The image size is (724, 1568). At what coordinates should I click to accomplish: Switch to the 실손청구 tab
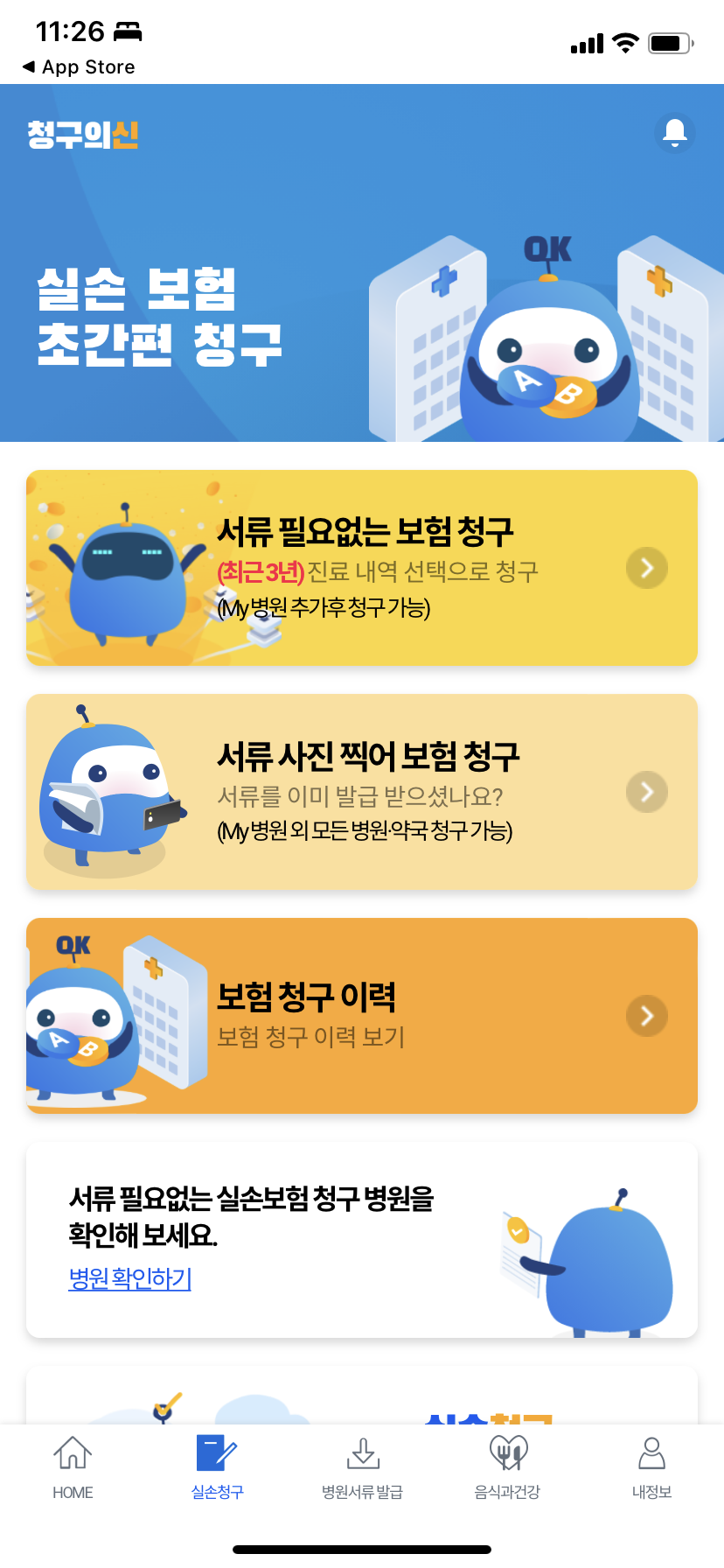(217, 1466)
